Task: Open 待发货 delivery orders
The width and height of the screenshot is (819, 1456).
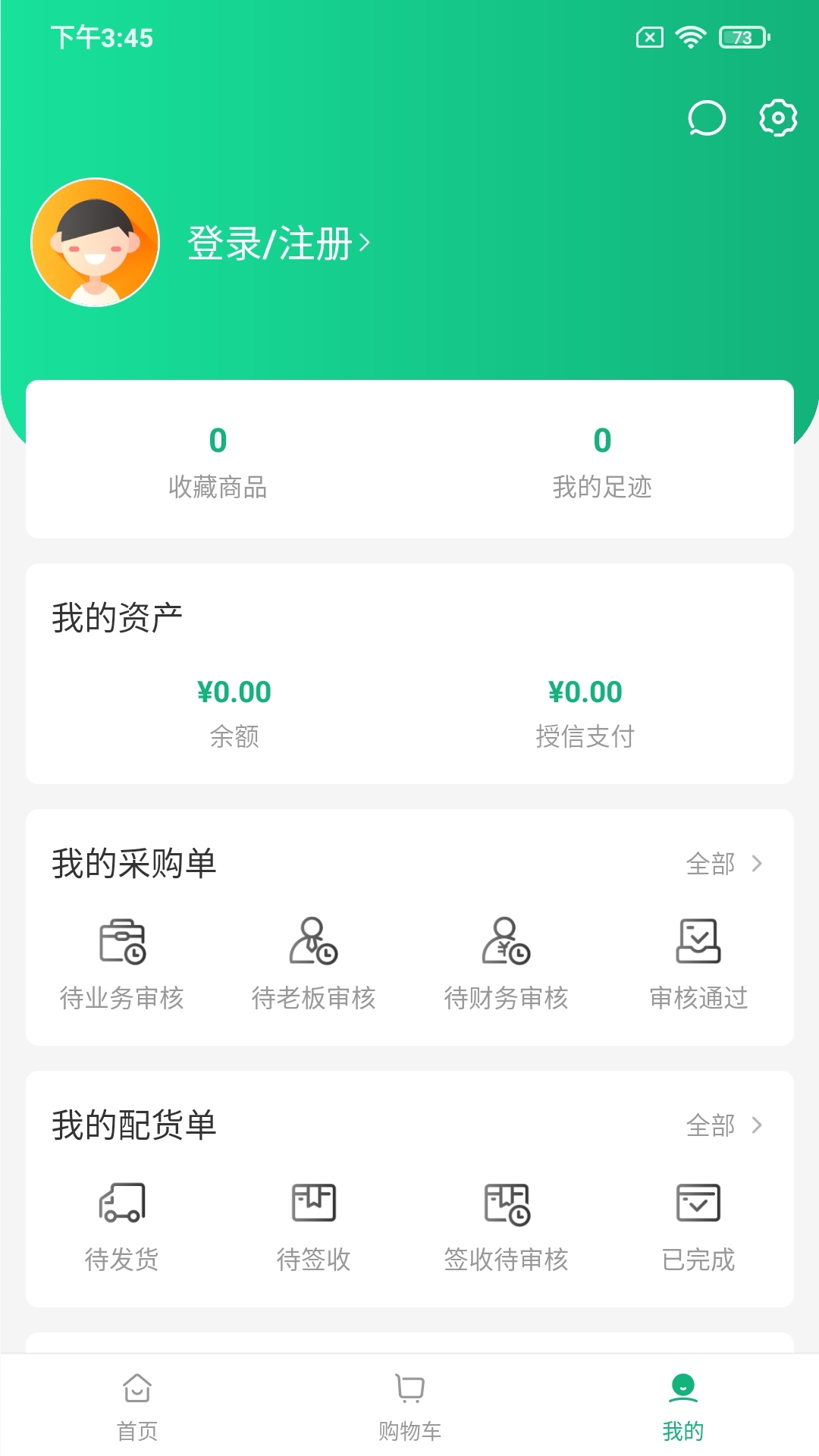Action: 122,1225
